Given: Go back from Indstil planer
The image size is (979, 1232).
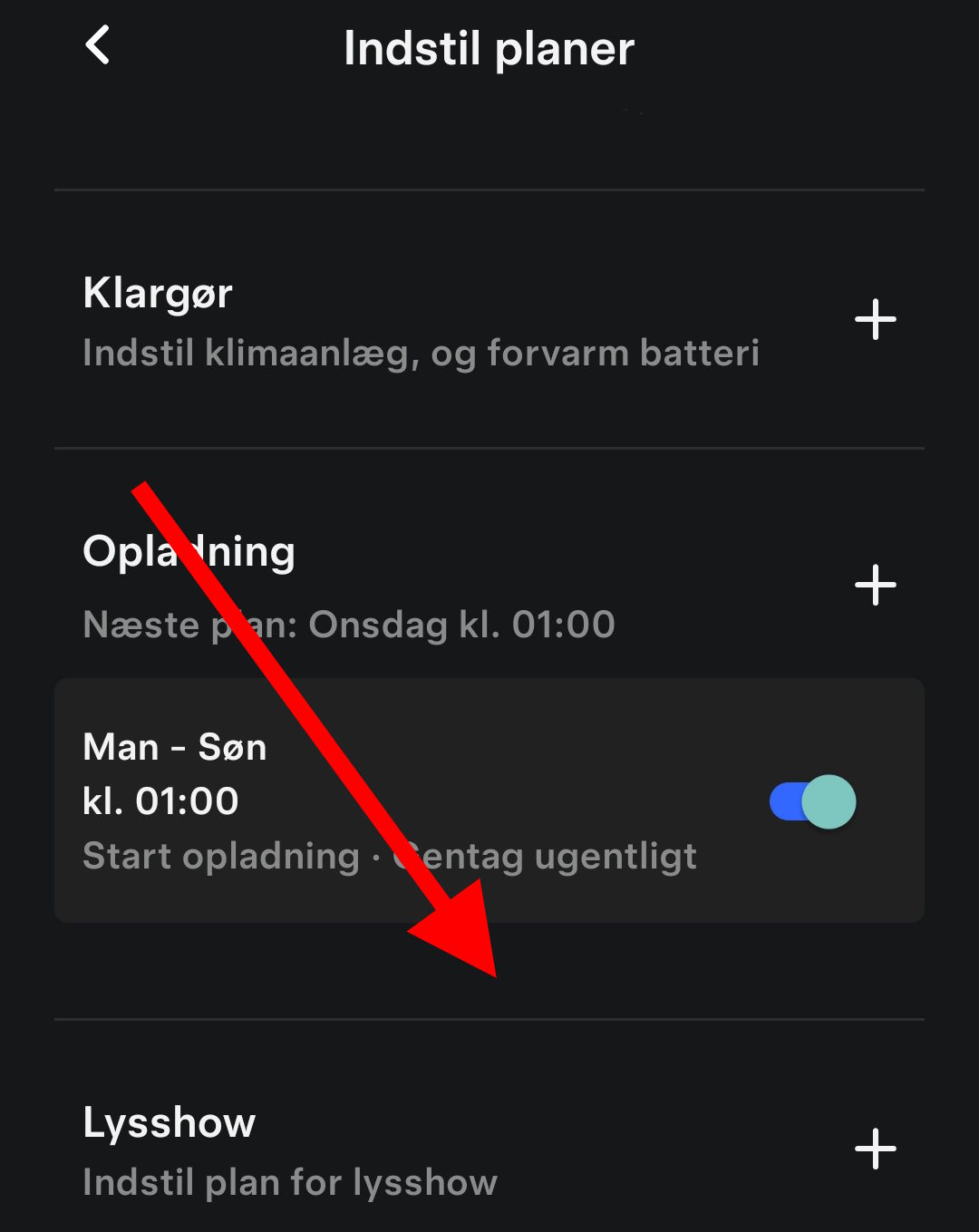Looking at the screenshot, I should [x=98, y=45].
